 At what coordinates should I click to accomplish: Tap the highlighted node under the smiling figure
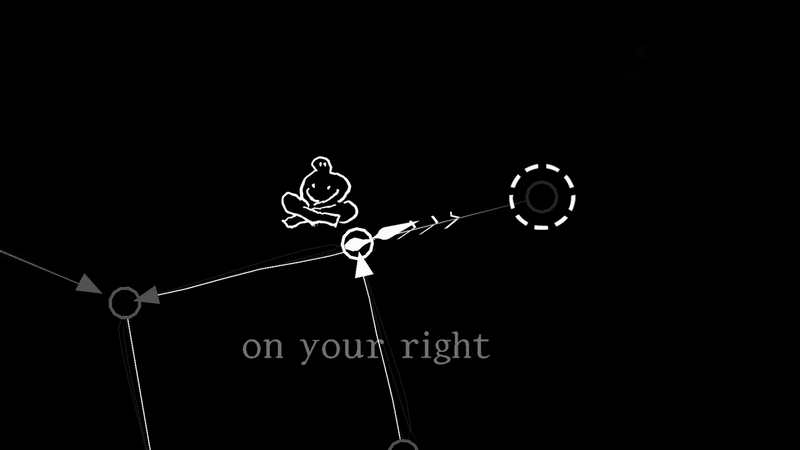click(x=357, y=243)
